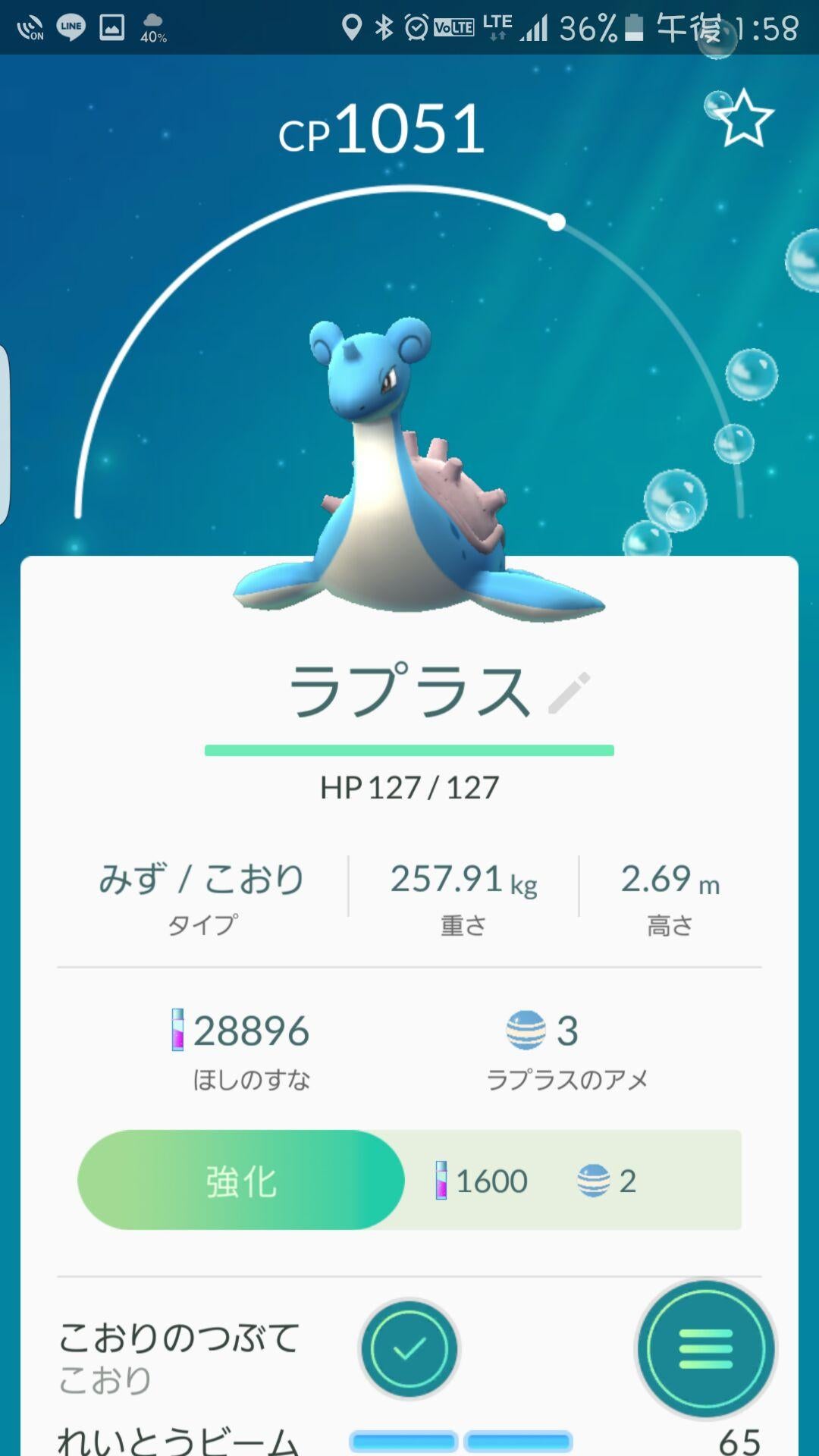Image resolution: width=819 pixels, height=1456 pixels.
Task: Tap the green HP bar under ラプラス
Action: tap(409, 751)
